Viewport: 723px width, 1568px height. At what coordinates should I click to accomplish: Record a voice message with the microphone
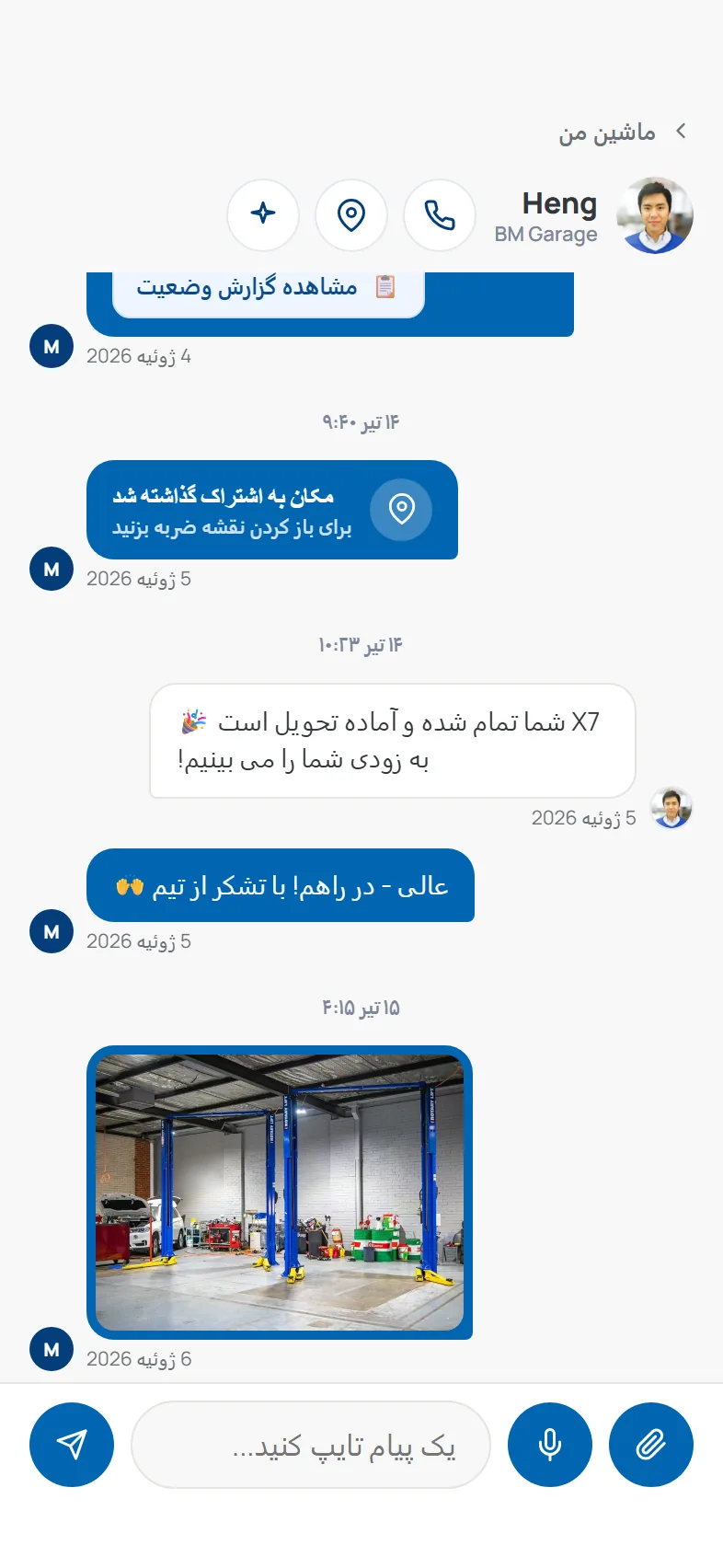click(550, 1445)
